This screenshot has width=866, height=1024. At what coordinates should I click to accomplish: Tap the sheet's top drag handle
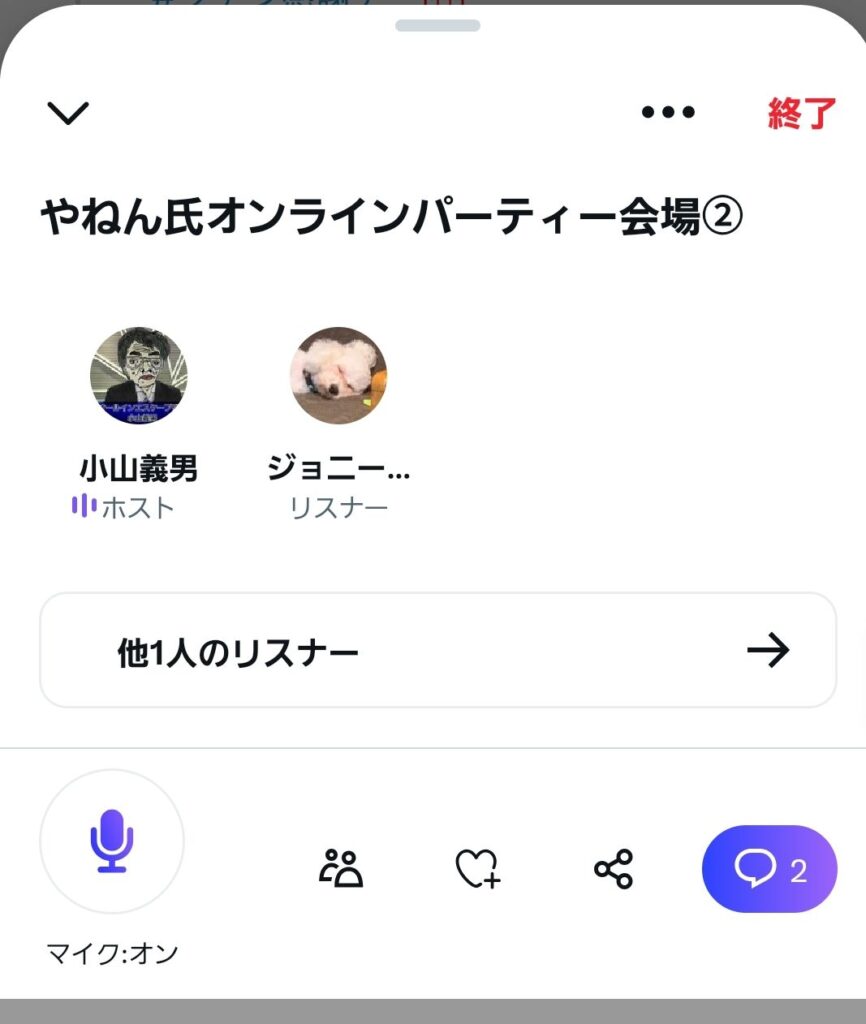[437, 25]
